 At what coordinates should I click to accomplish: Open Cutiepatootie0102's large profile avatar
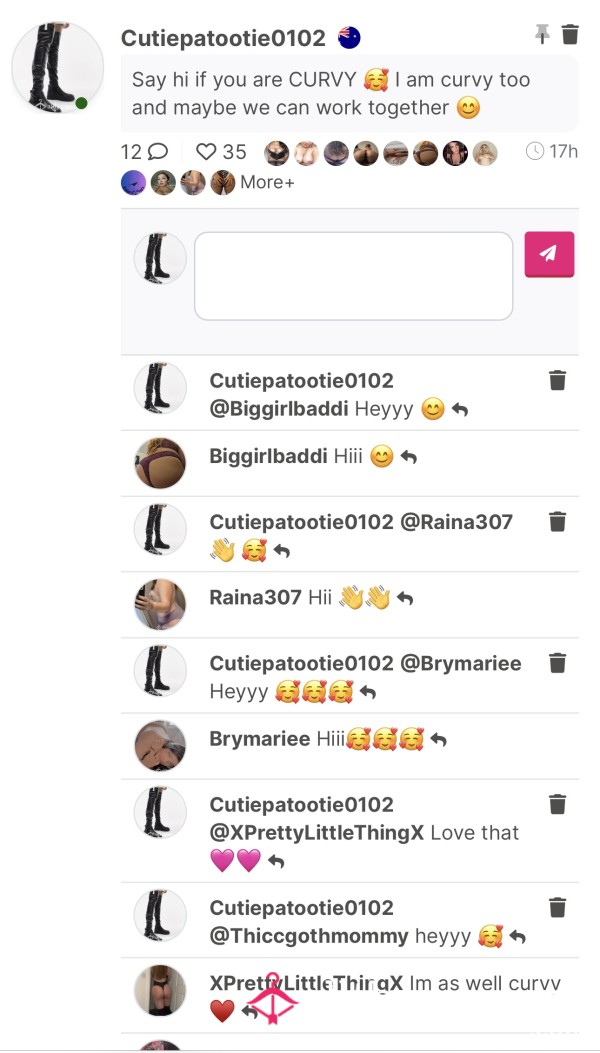[x=58, y=67]
